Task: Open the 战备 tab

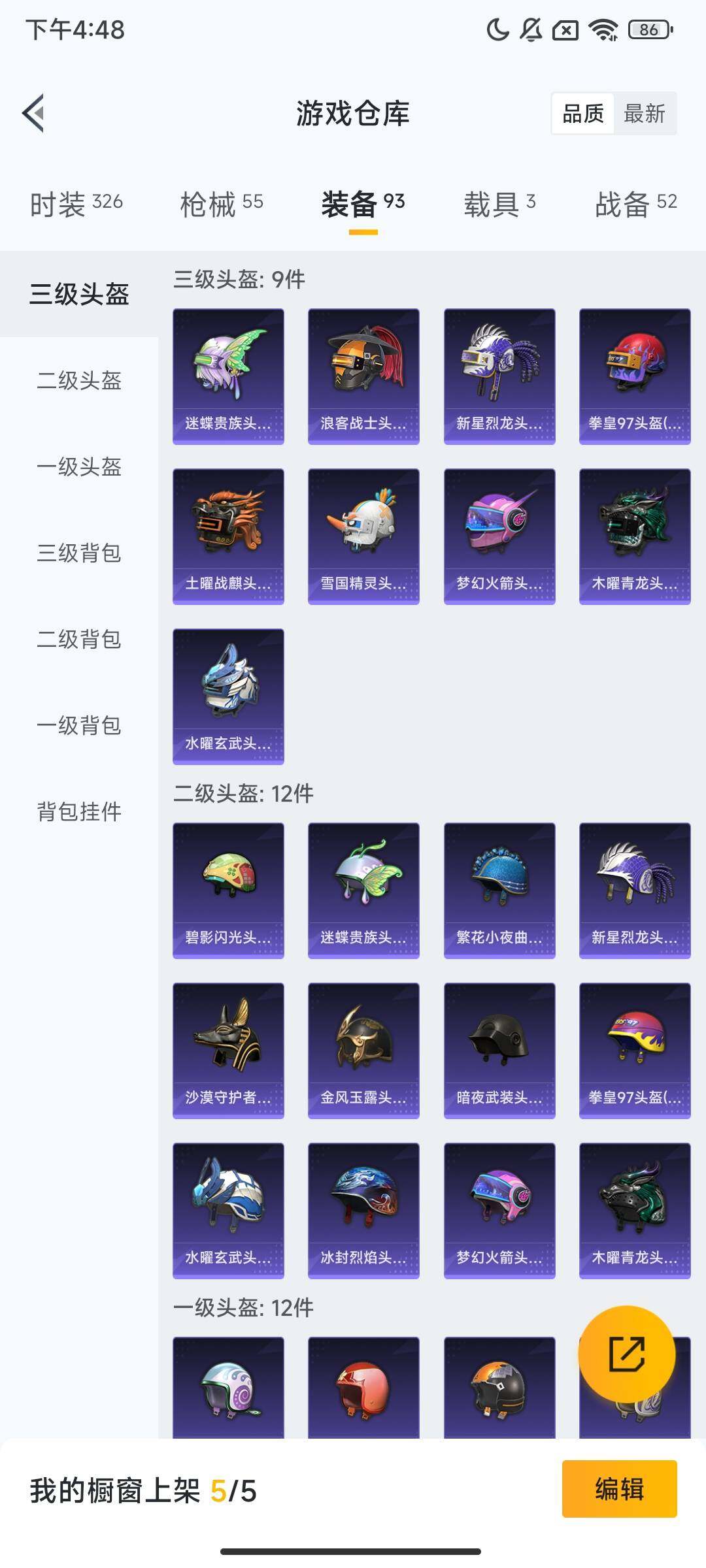Action: click(x=635, y=204)
